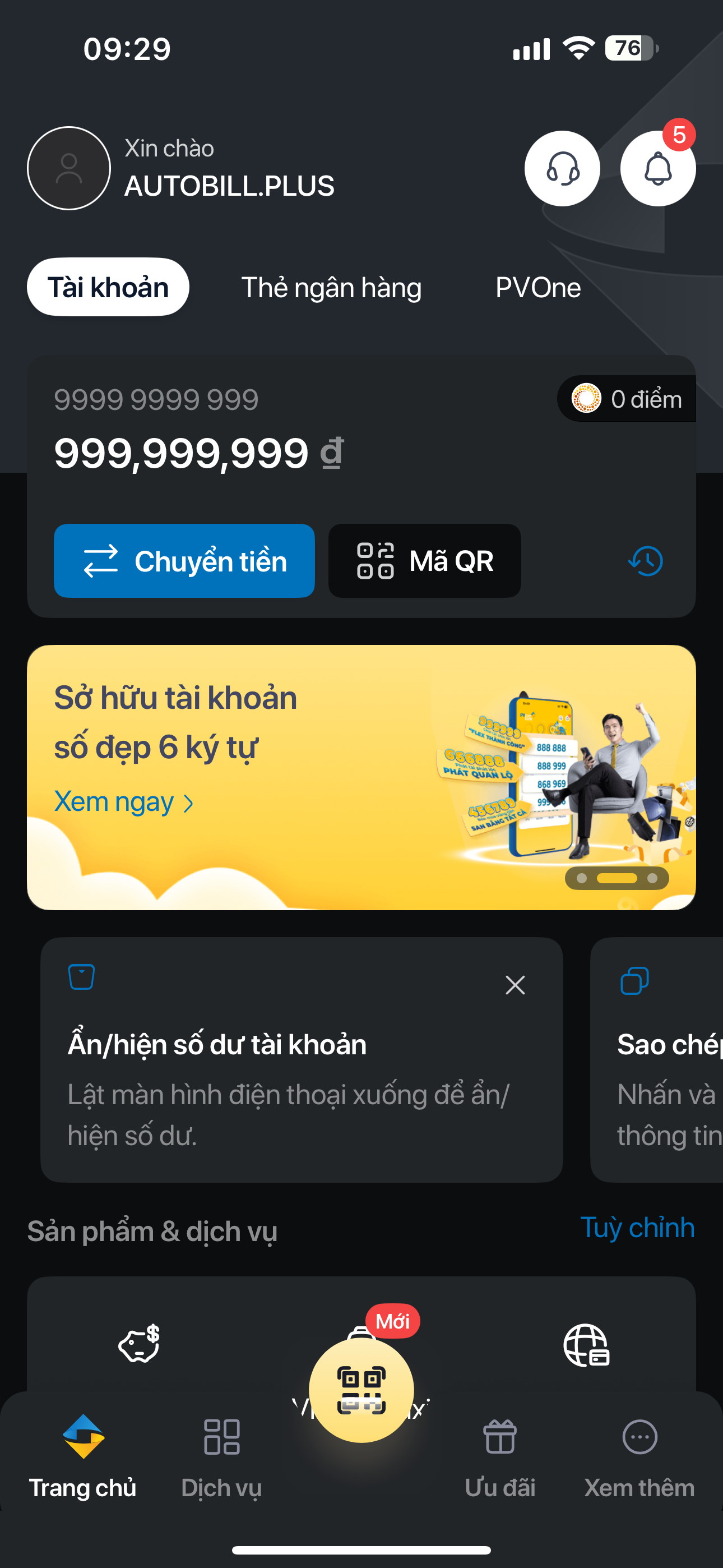
Task: Open the 0 điểm rewards badge
Action: pyautogui.click(x=627, y=399)
